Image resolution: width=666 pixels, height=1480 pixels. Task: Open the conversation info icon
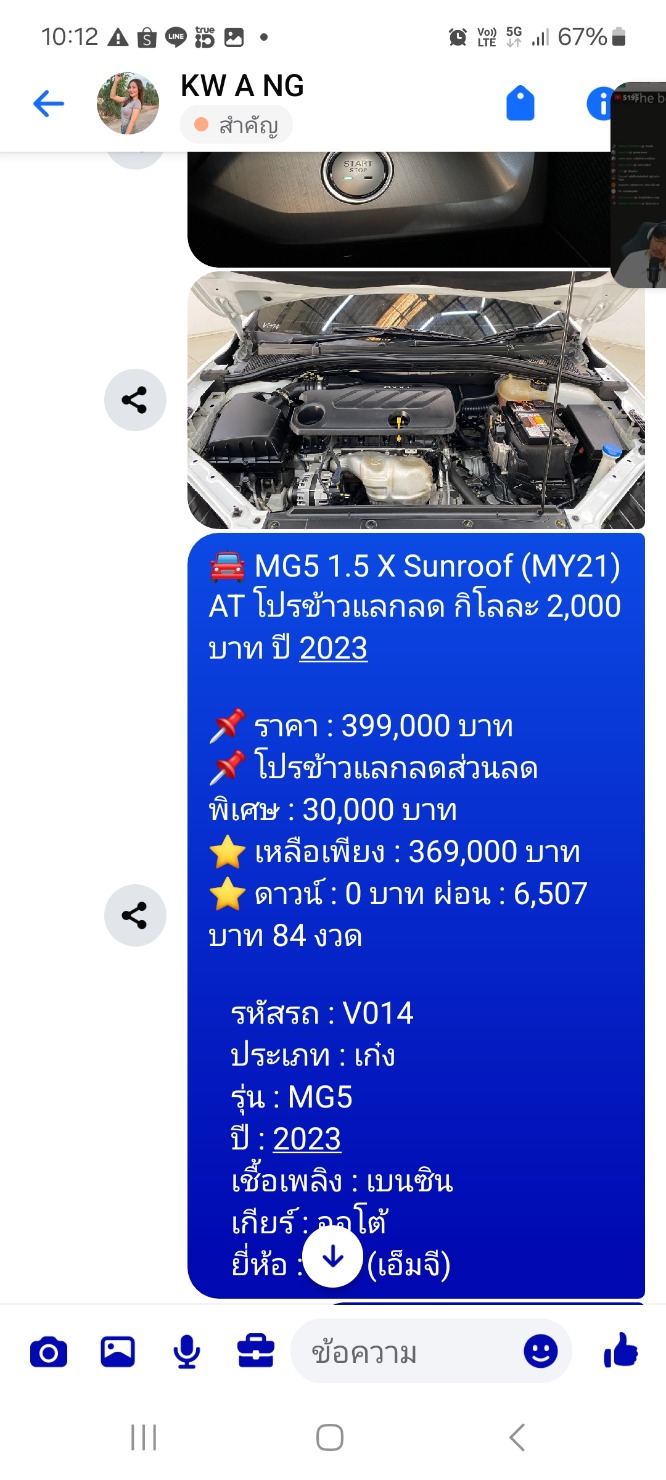[x=598, y=103]
